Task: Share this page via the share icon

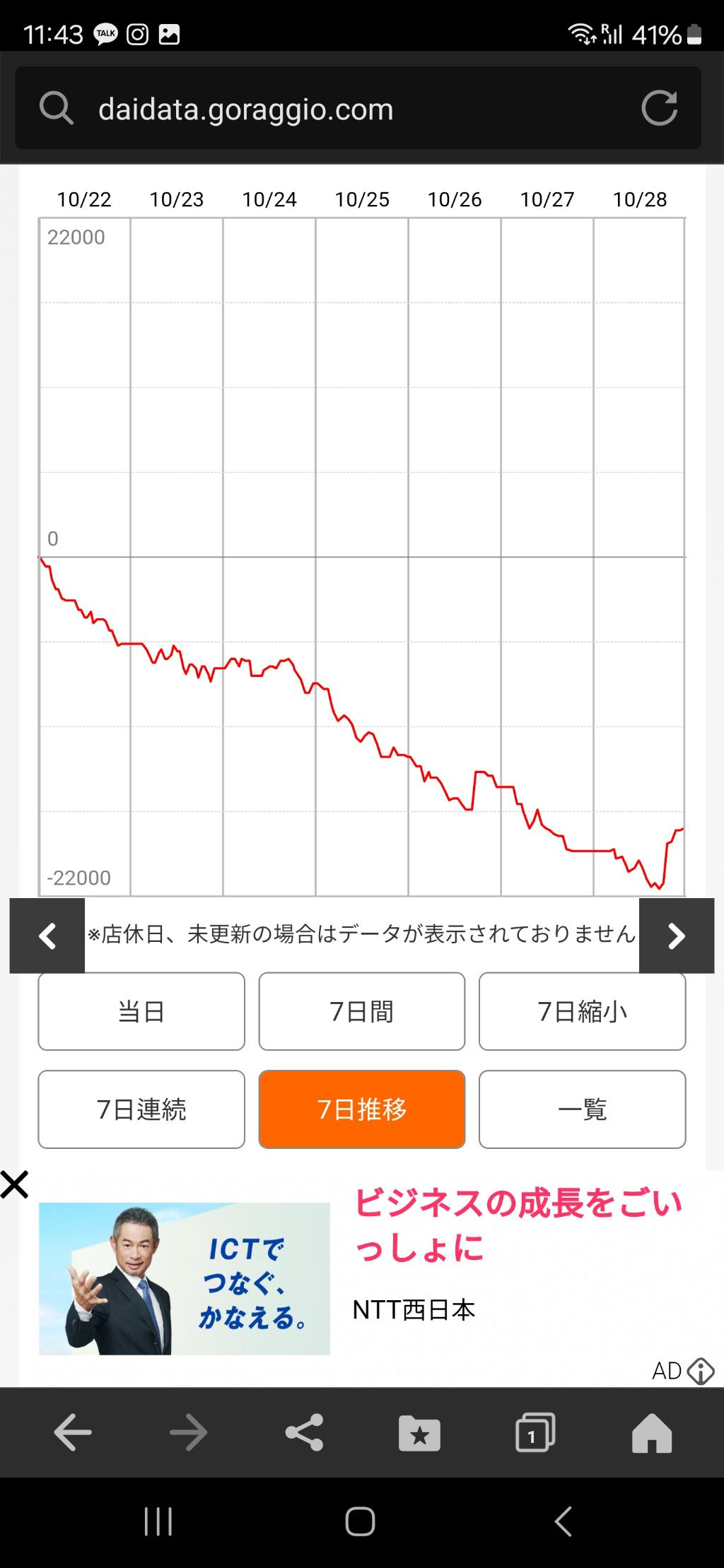Action: 304,1432
